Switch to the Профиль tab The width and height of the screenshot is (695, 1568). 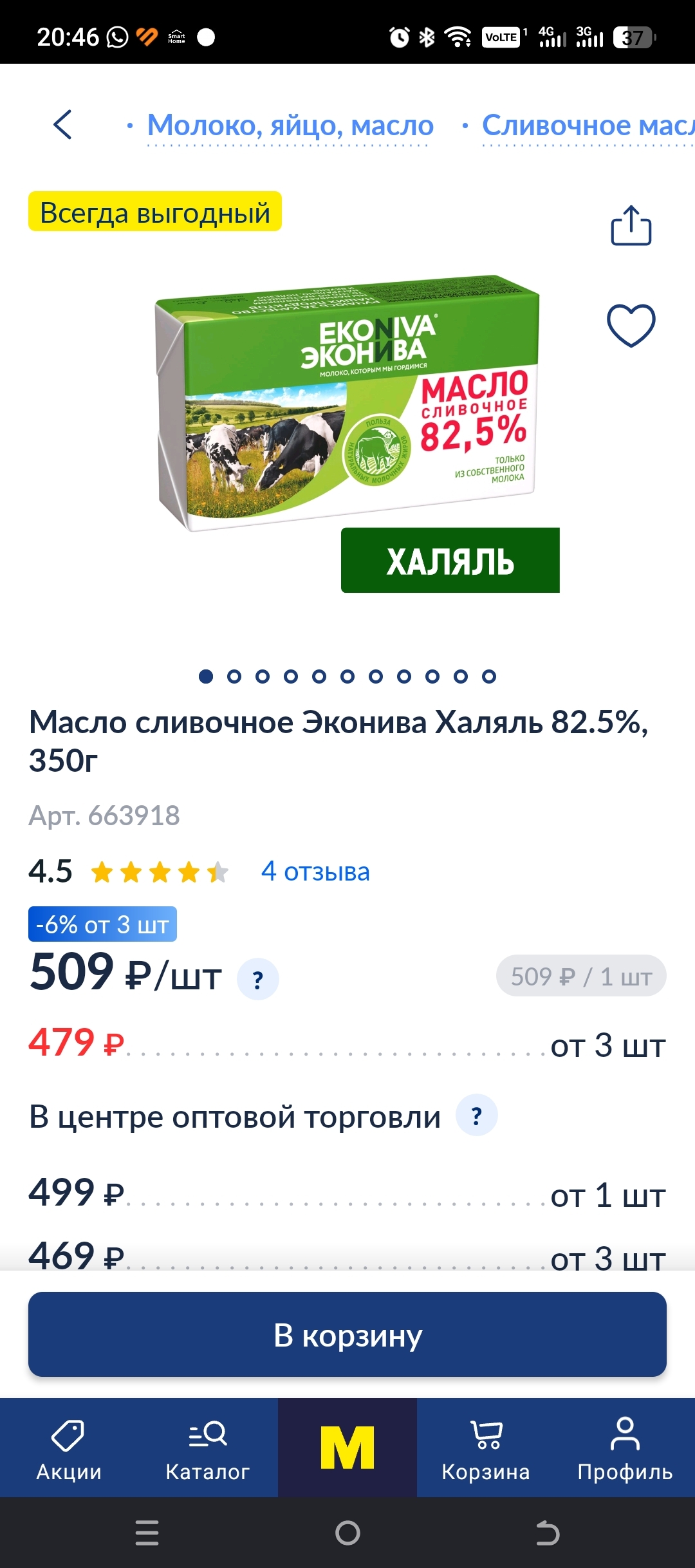625,1448
